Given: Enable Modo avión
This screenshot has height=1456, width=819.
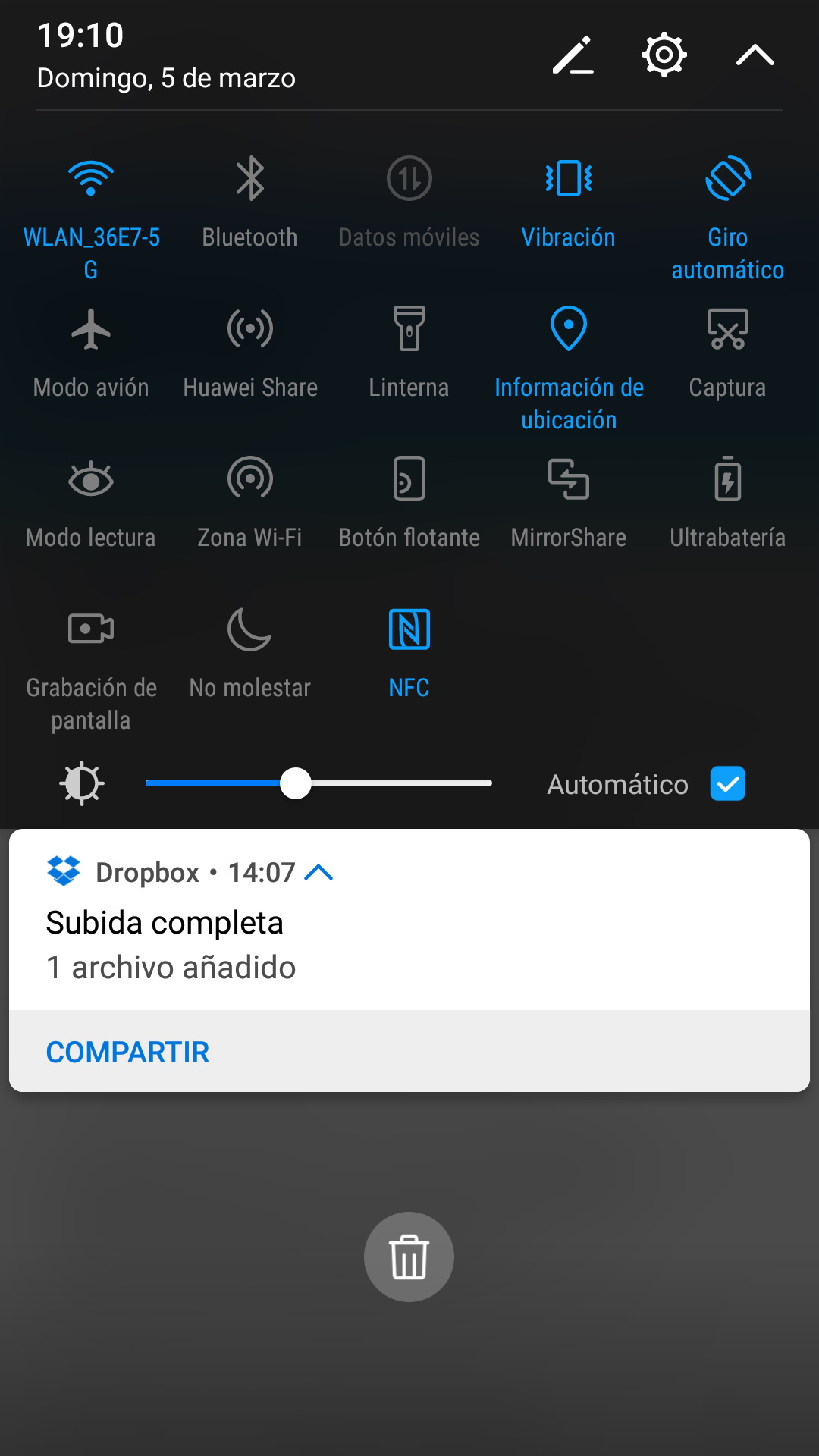Looking at the screenshot, I should click(x=91, y=330).
